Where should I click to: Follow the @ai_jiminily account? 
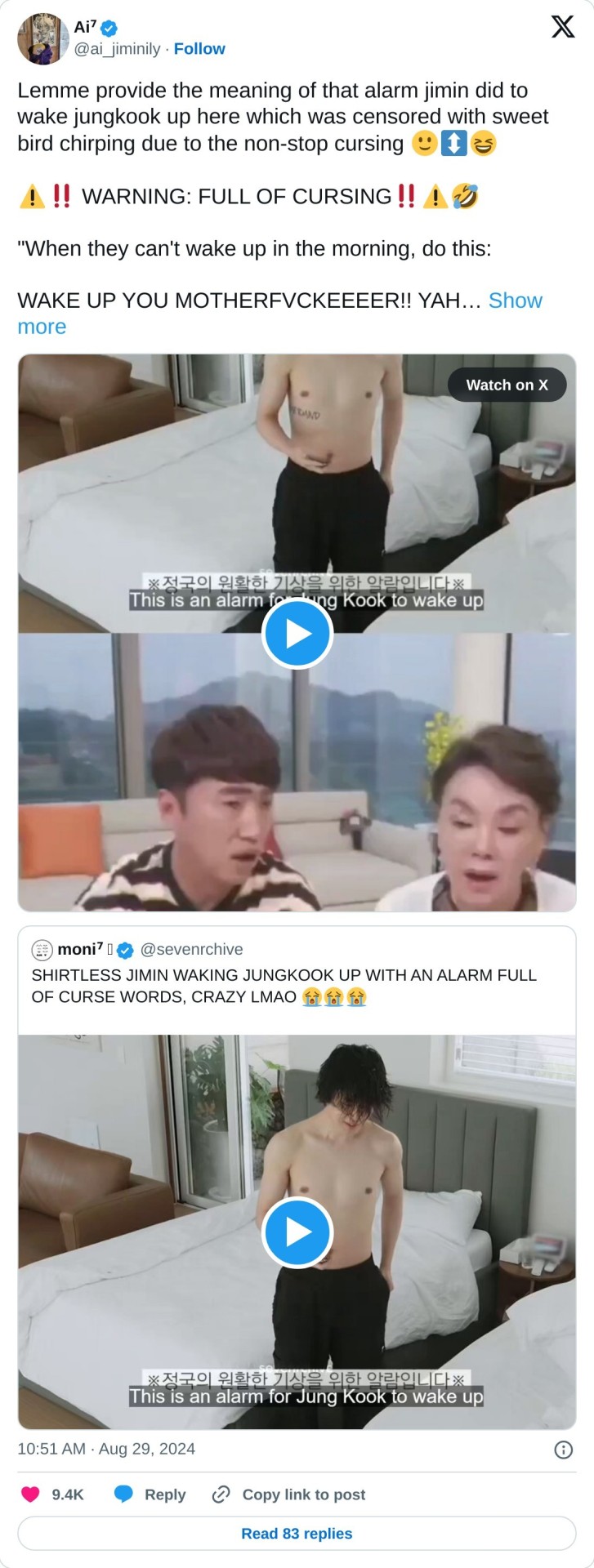(x=199, y=49)
